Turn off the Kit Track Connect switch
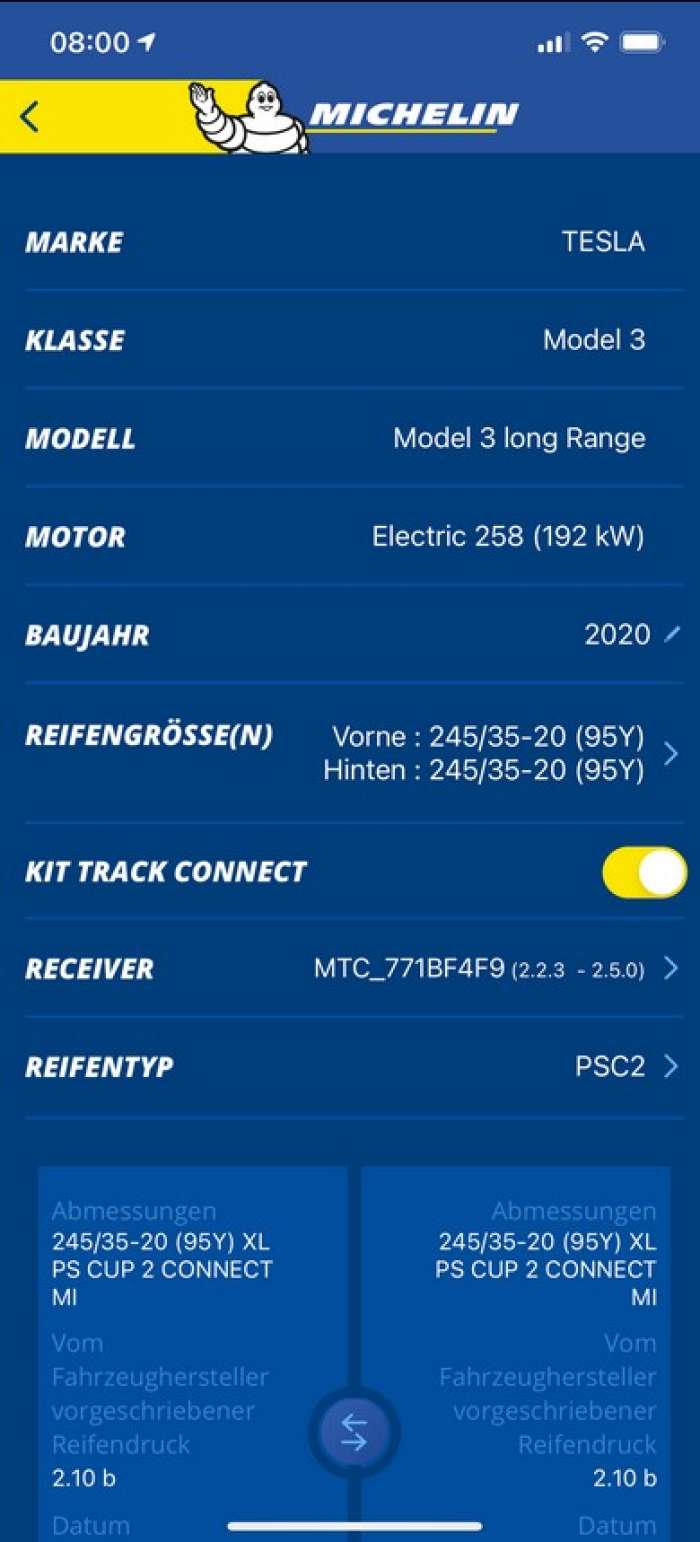 click(644, 872)
